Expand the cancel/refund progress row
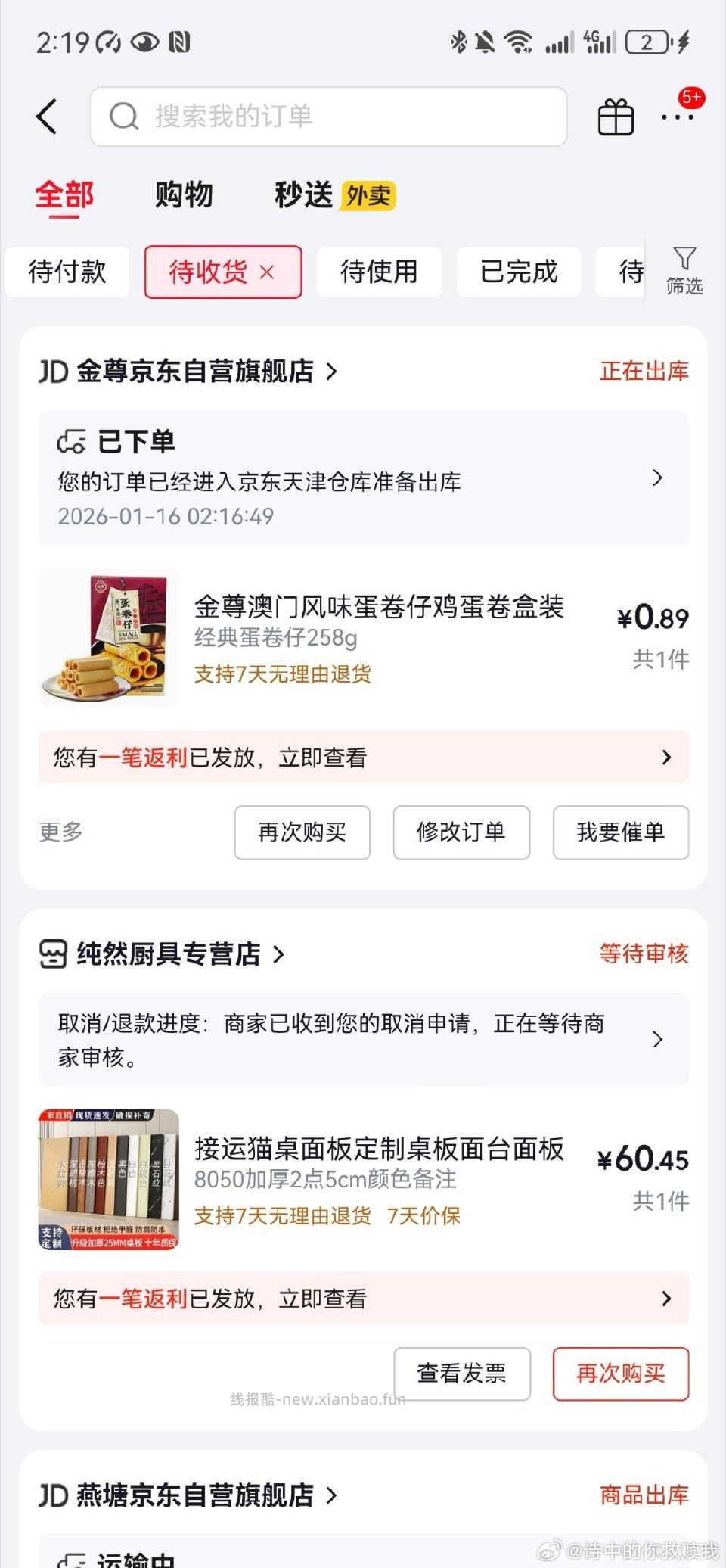The width and height of the screenshot is (726, 1568). pyautogui.click(x=657, y=1040)
